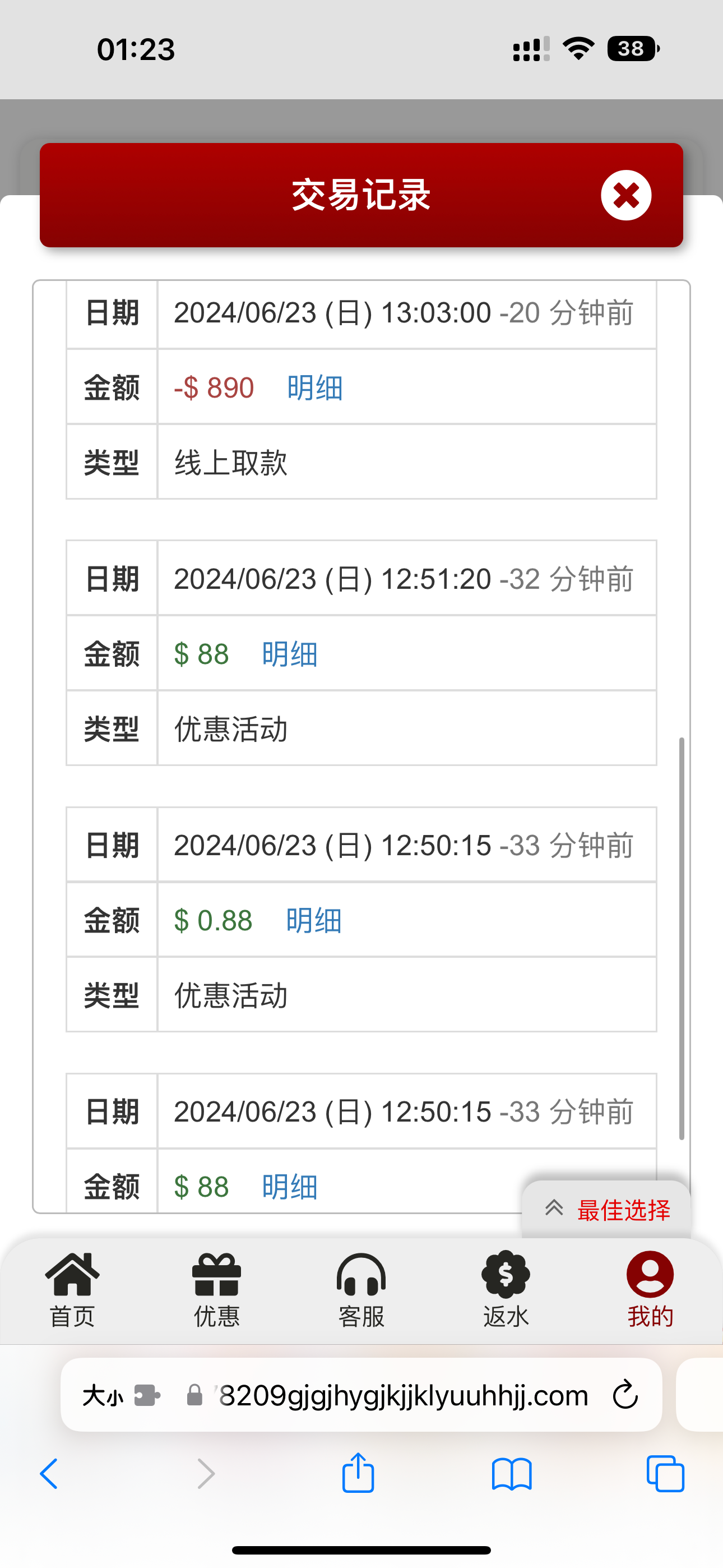The image size is (723, 1568).
Task: Open the 我的 tab
Action: point(650,1289)
